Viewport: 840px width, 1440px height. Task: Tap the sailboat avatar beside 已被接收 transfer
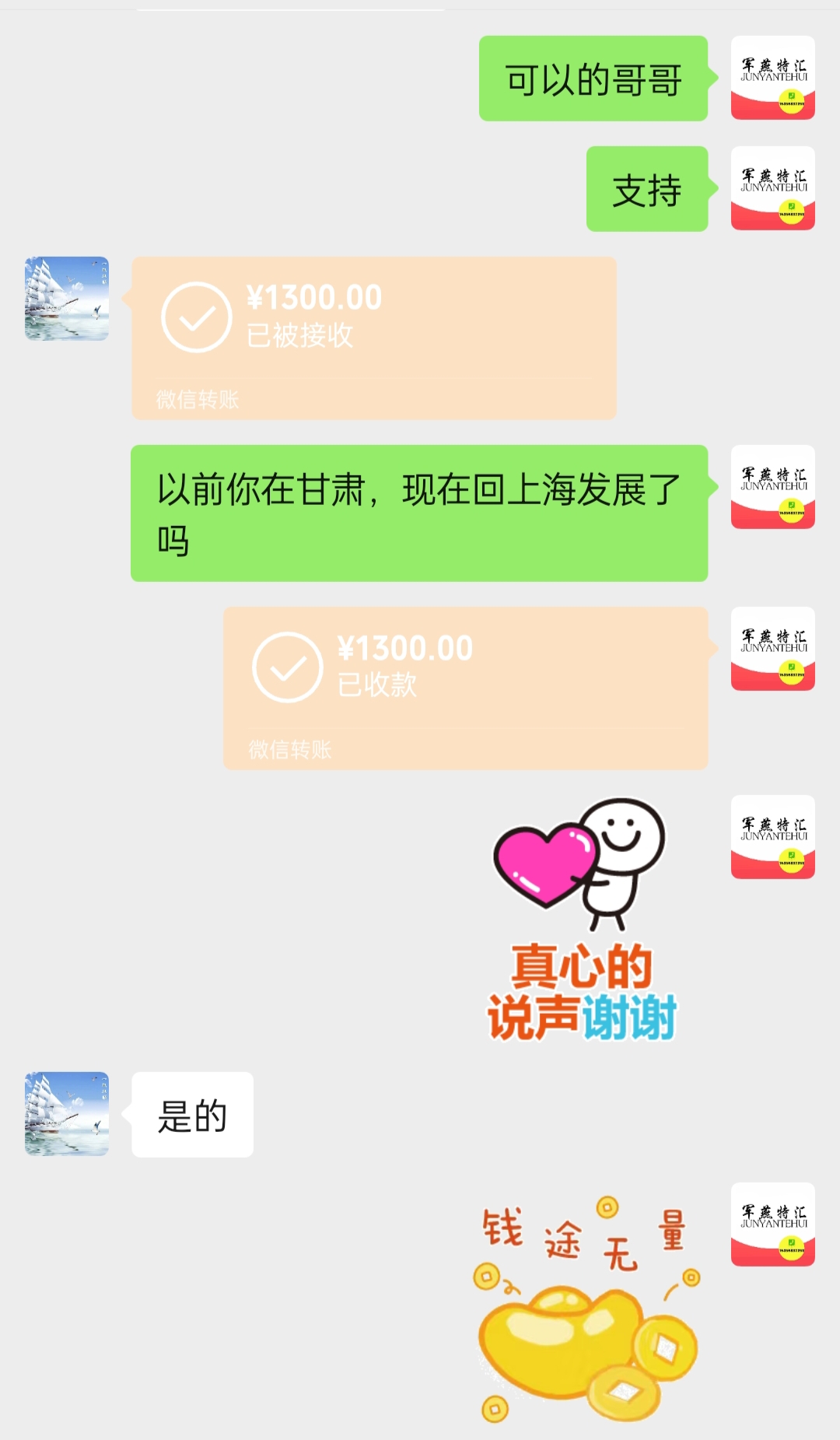click(67, 299)
